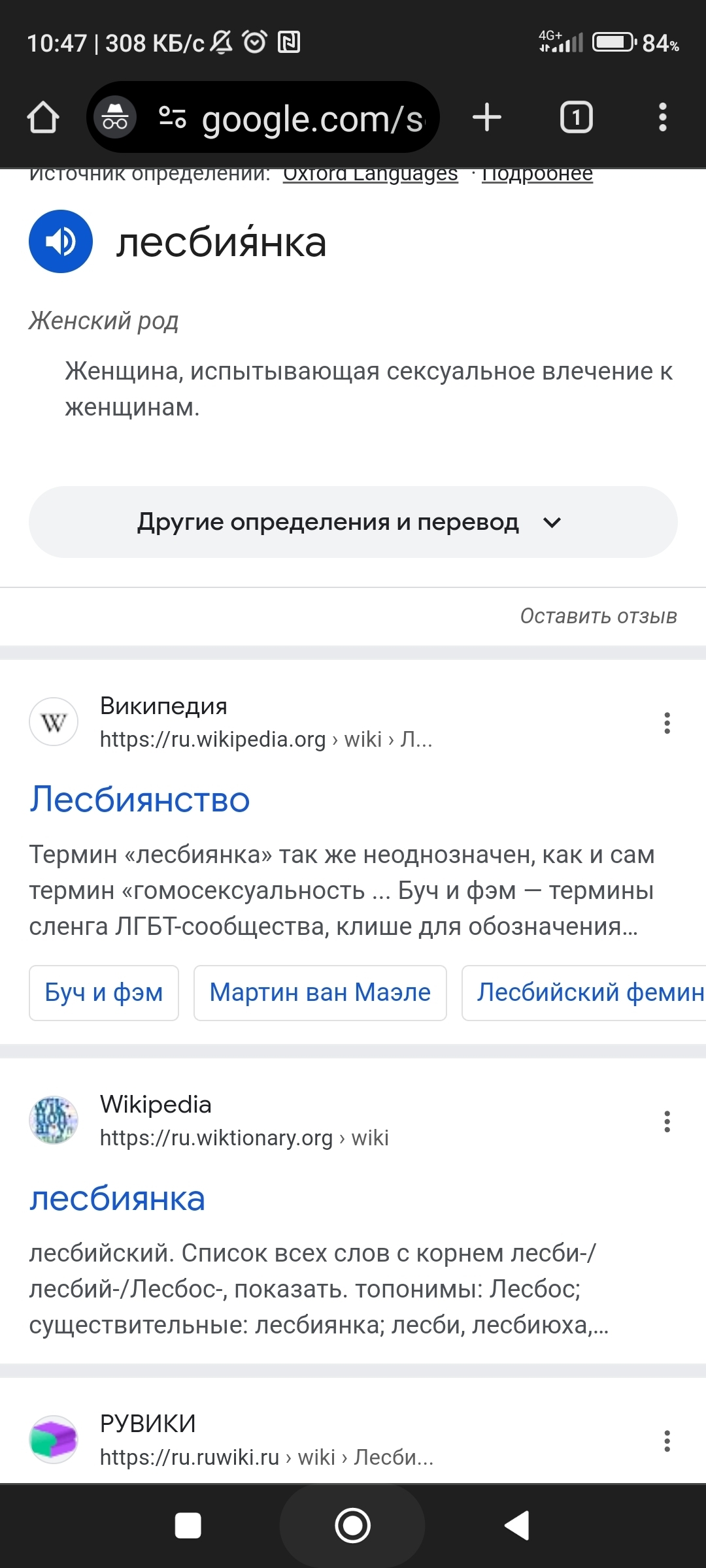The width and height of the screenshot is (706, 1568).
Task: Open the лесбиянка Wiktionary result
Action: [118, 1198]
